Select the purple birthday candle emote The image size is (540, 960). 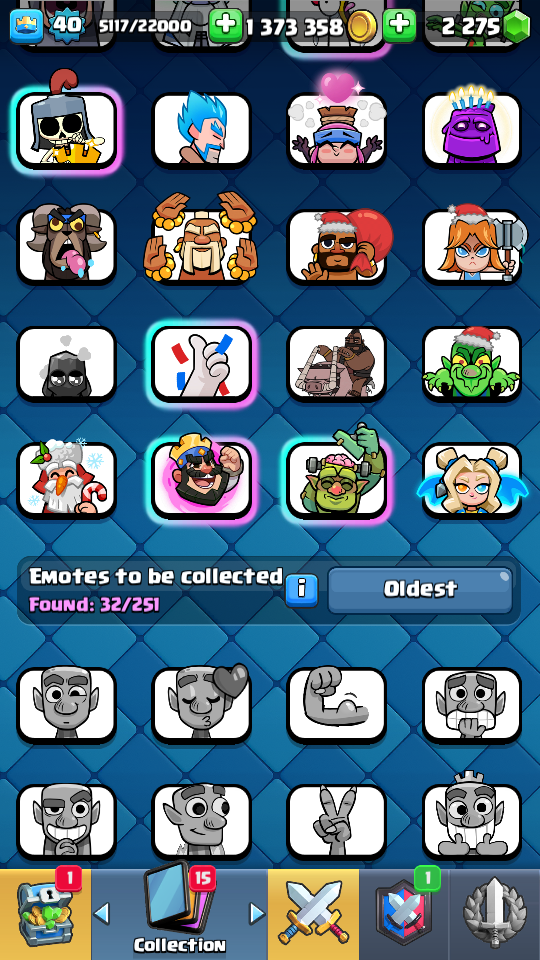[471, 129]
